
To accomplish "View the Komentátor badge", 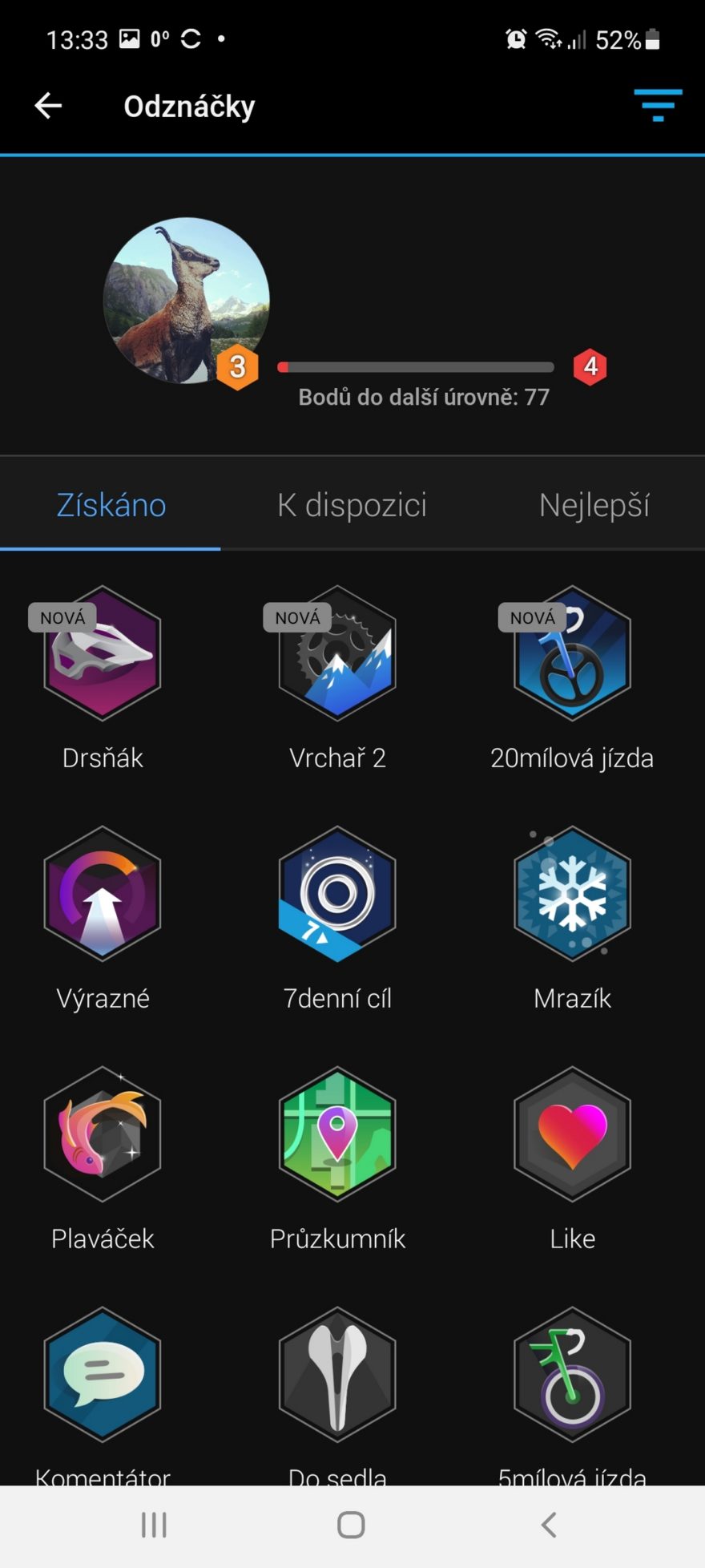I will tap(103, 1375).
